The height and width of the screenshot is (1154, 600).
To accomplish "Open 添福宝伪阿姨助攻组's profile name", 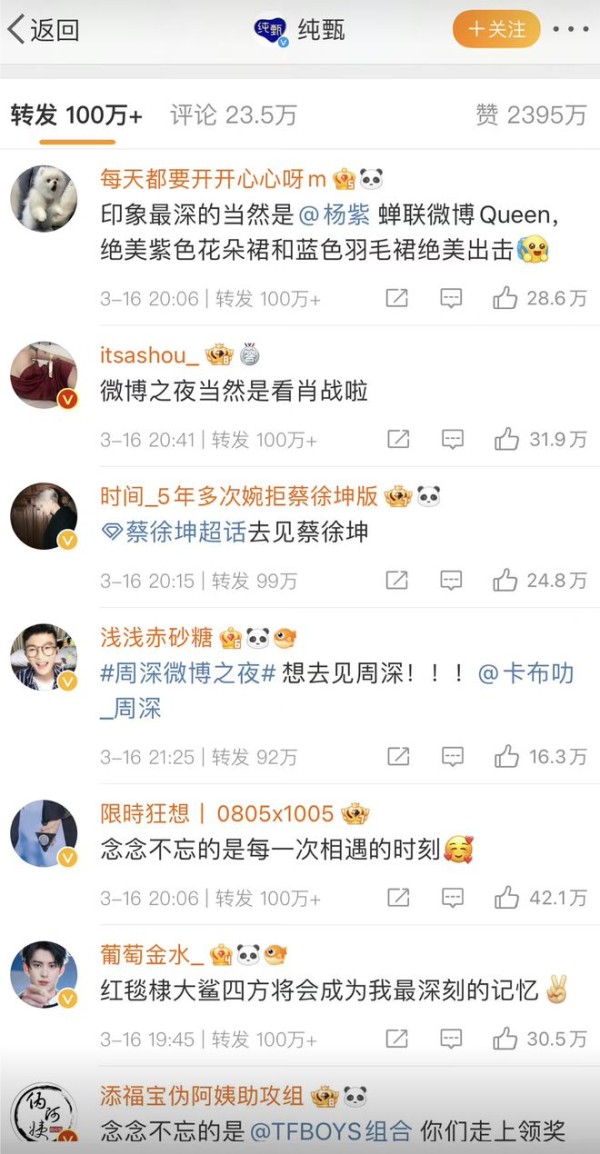I will click(202, 1096).
